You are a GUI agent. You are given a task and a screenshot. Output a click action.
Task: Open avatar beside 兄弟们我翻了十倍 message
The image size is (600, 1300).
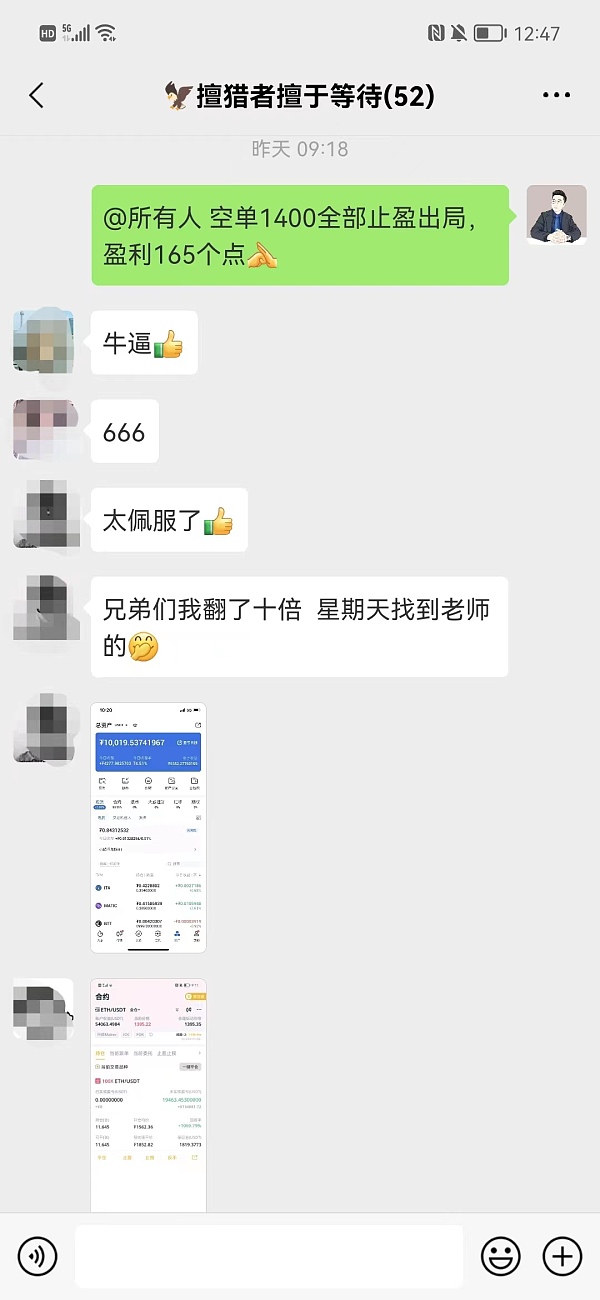[x=44, y=607]
